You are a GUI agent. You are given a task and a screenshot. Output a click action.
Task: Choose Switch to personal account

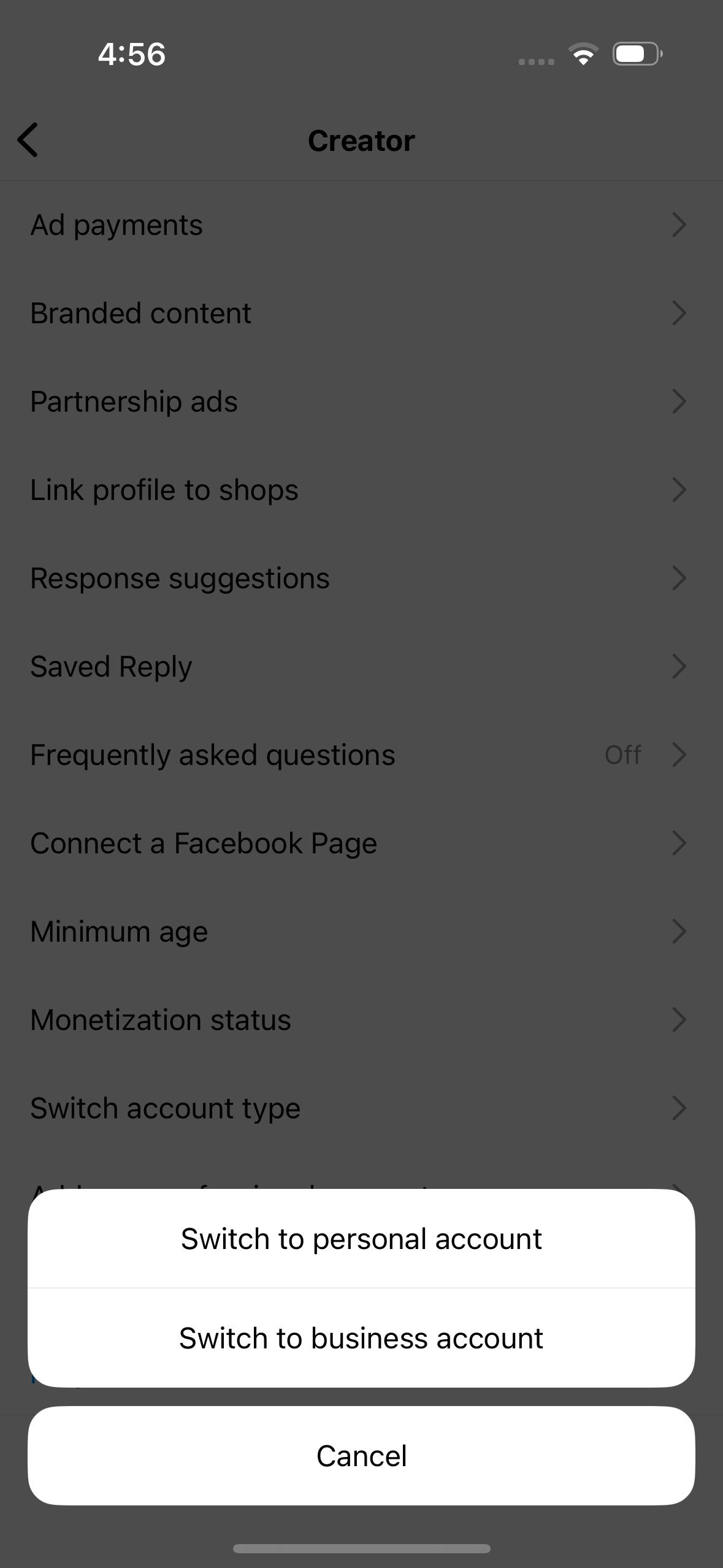361,1239
